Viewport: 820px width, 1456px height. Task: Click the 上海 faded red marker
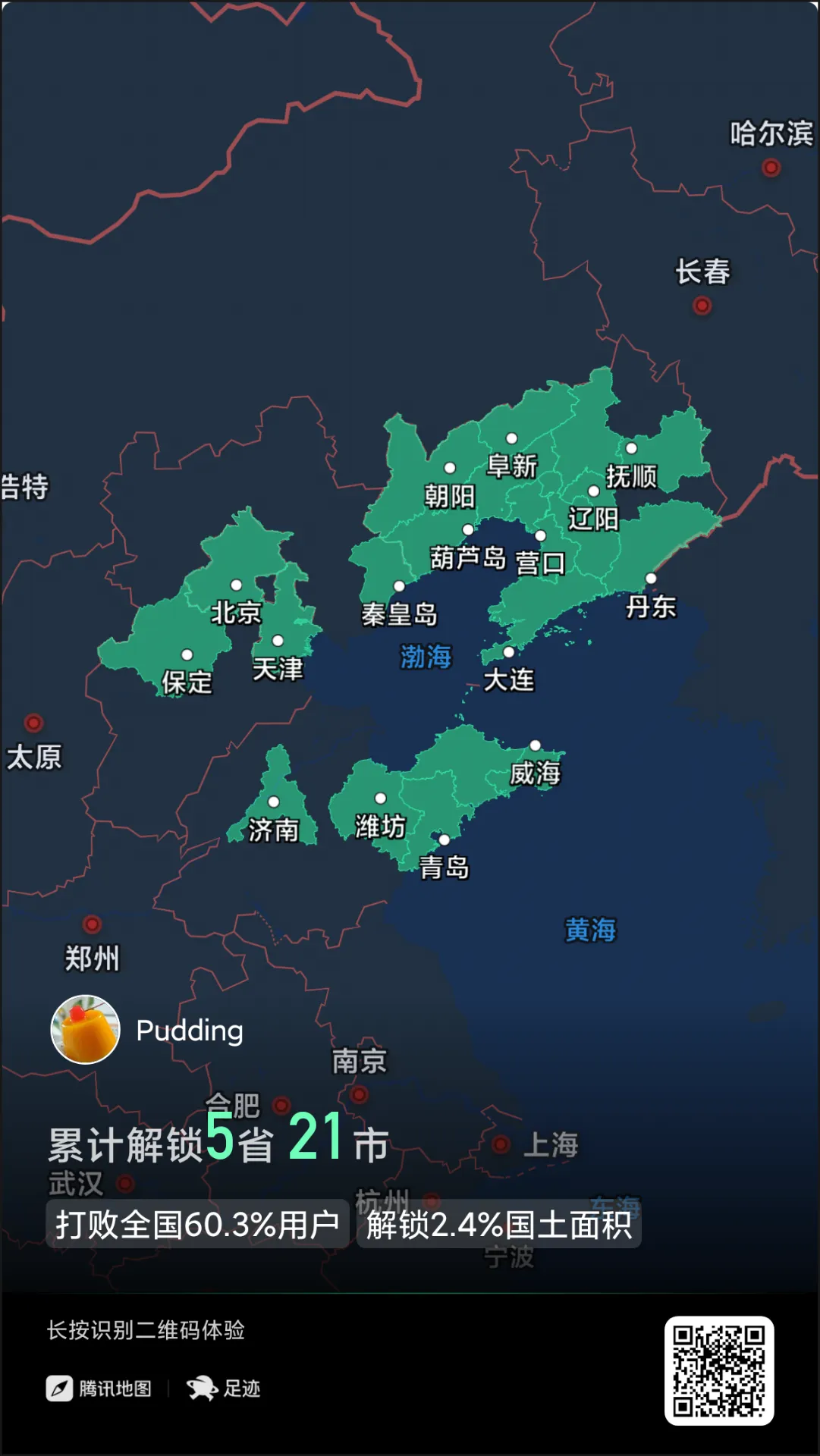point(500,1145)
